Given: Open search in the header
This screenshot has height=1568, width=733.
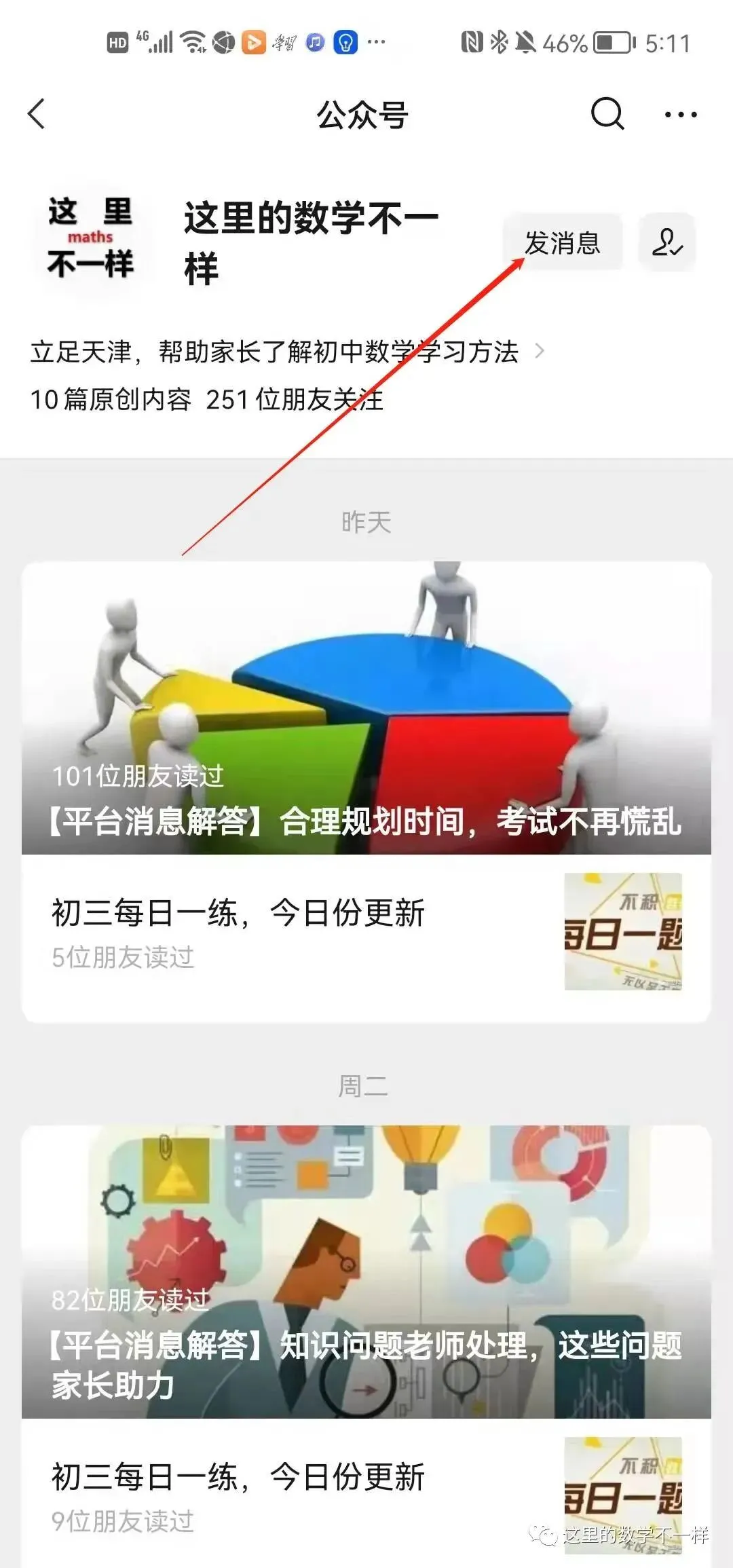Looking at the screenshot, I should point(607,113).
